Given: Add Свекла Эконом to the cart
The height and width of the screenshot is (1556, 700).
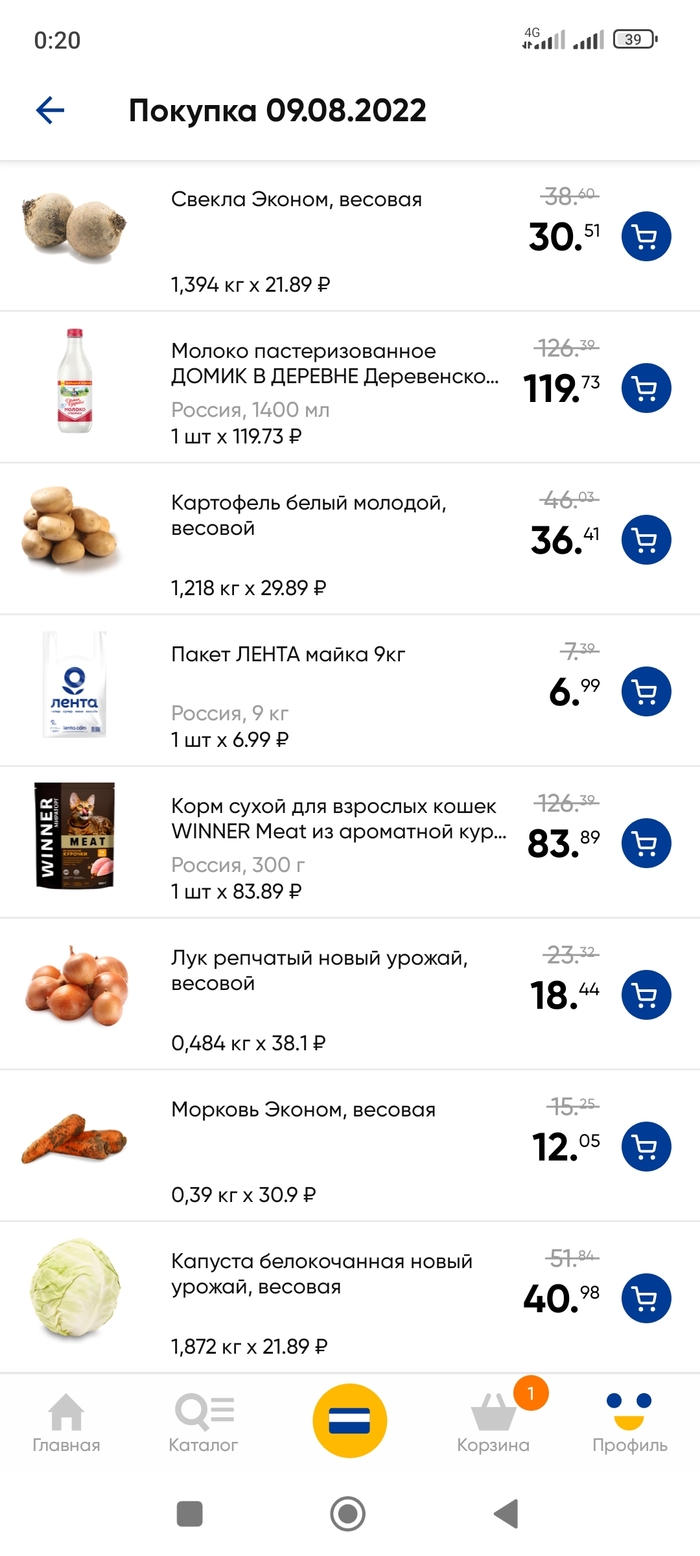Looking at the screenshot, I should (646, 237).
